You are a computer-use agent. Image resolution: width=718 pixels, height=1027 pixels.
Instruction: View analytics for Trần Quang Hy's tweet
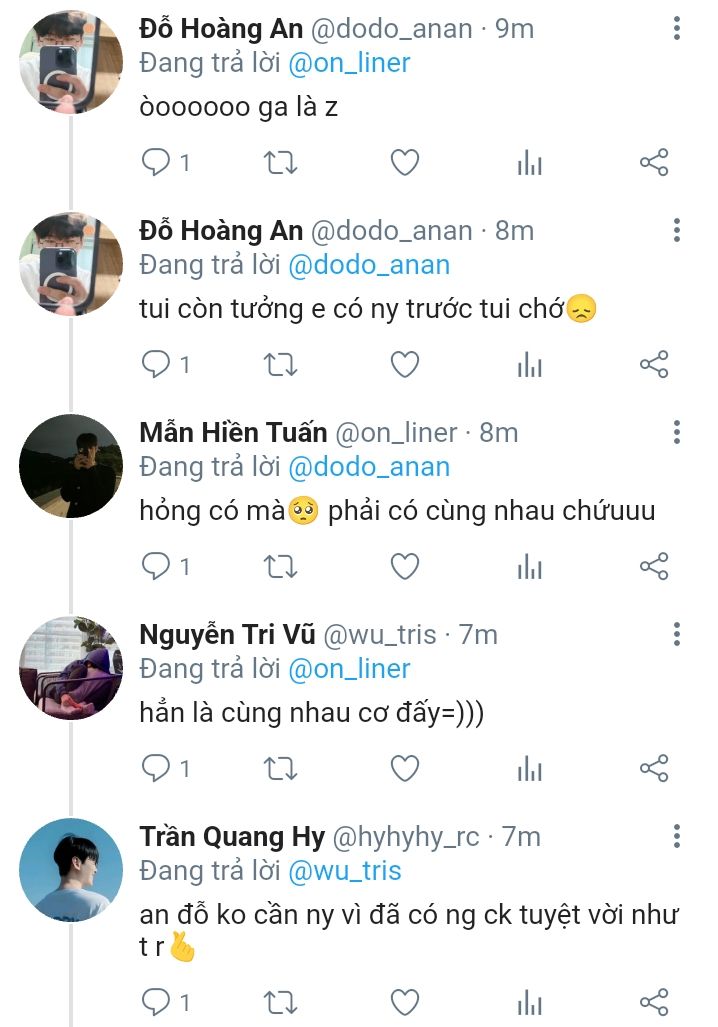529,1001
